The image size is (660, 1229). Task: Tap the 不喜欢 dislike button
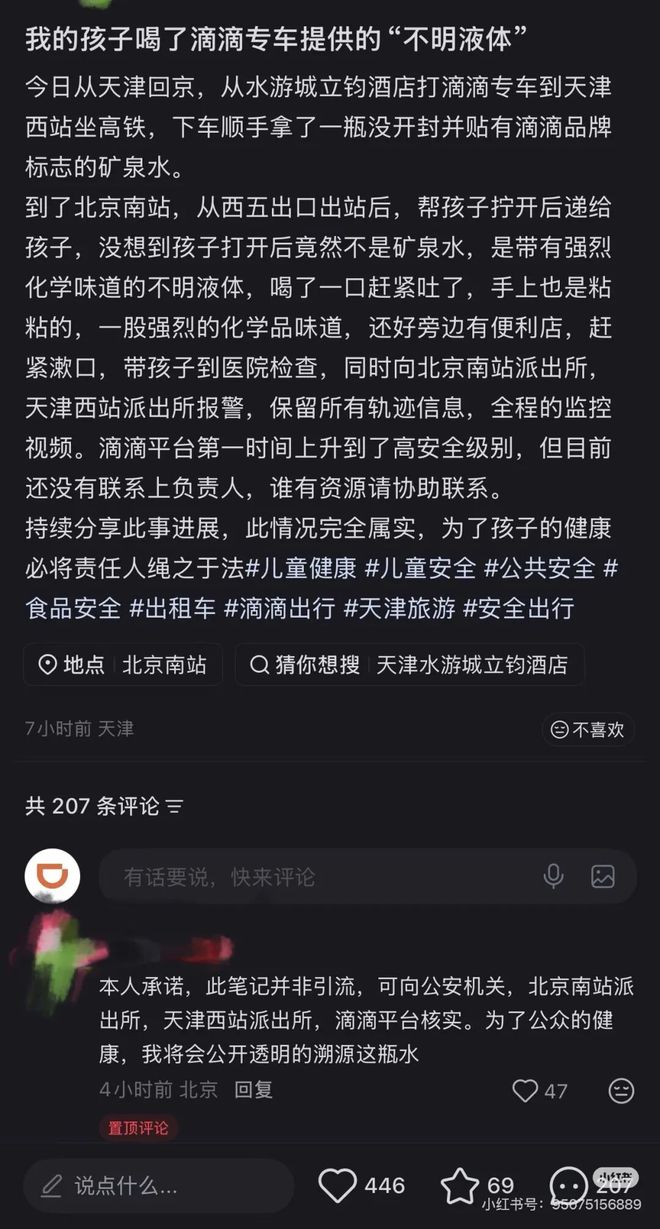coord(588,730)
